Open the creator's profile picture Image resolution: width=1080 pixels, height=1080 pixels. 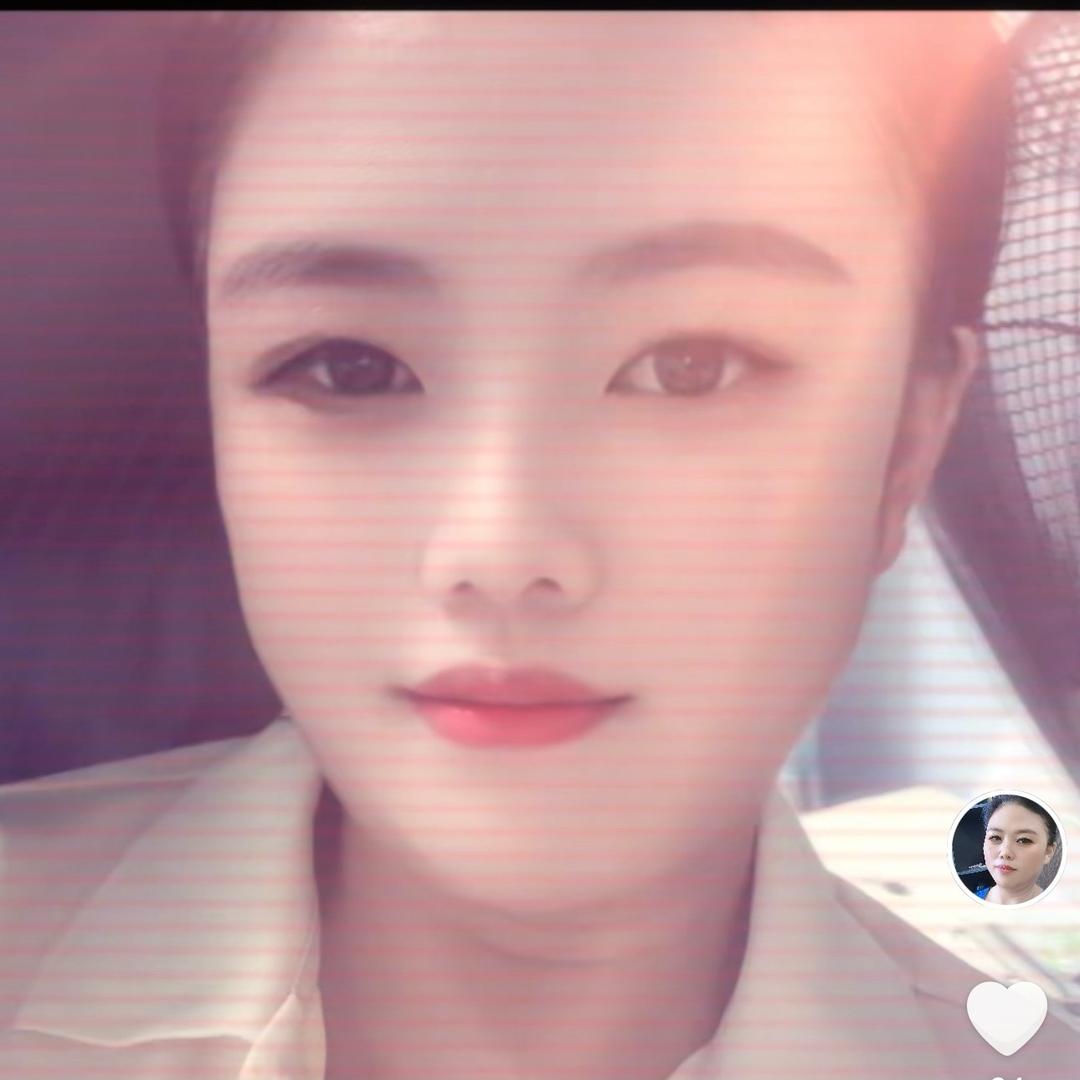(1006, 849)
